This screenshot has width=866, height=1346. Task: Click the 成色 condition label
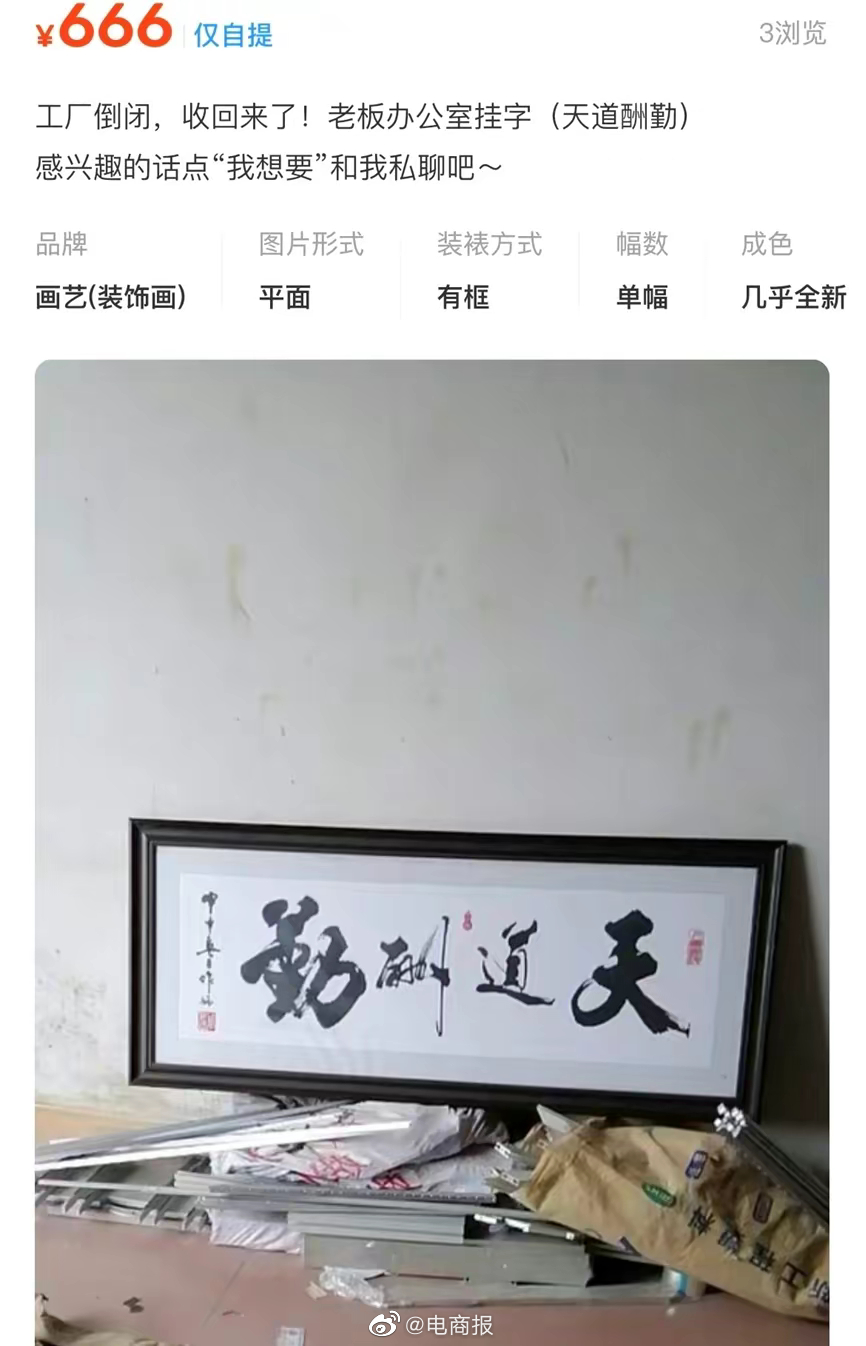pos(766,245)
